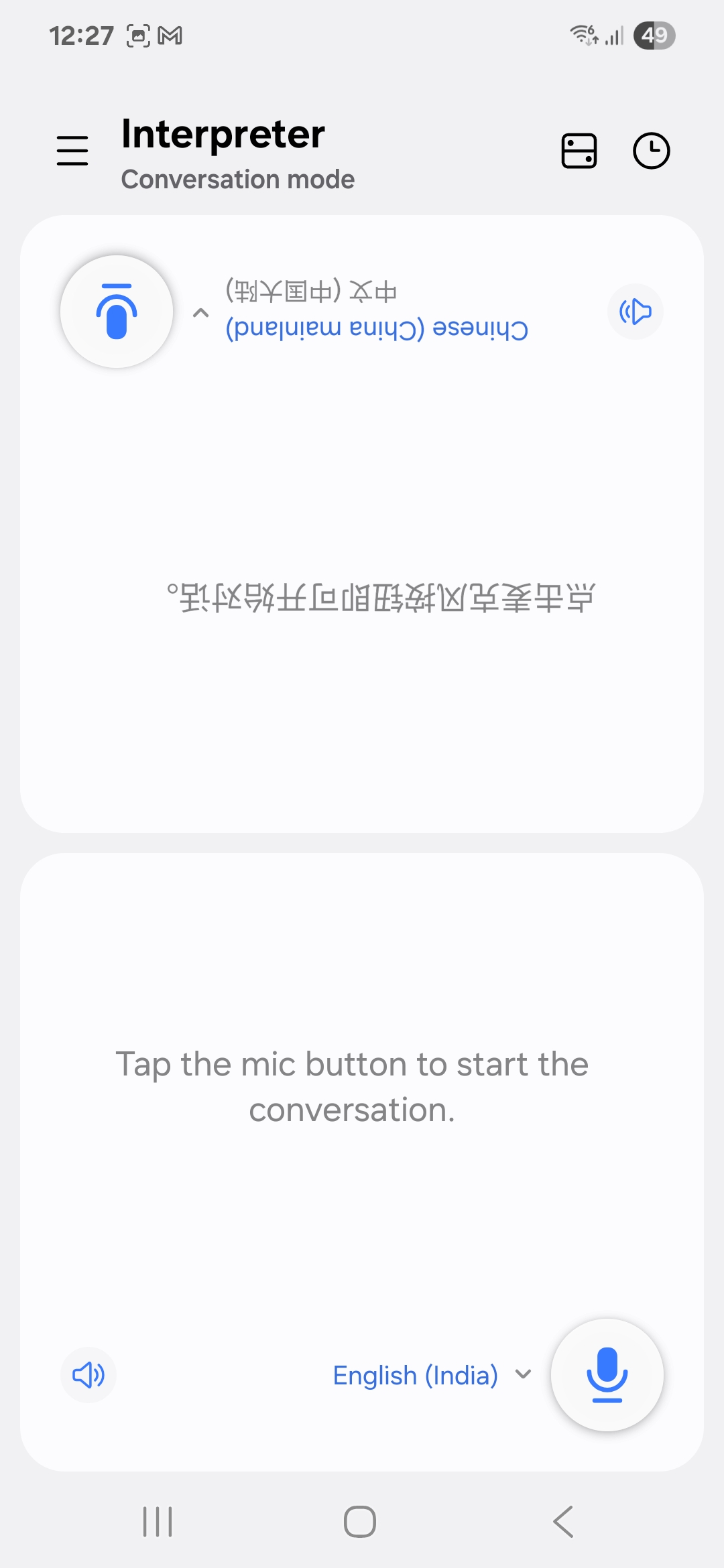The width and height of the screenshot is (724, 1568).
Task: Change the interpreter view layout
Action: pos(579,151)
